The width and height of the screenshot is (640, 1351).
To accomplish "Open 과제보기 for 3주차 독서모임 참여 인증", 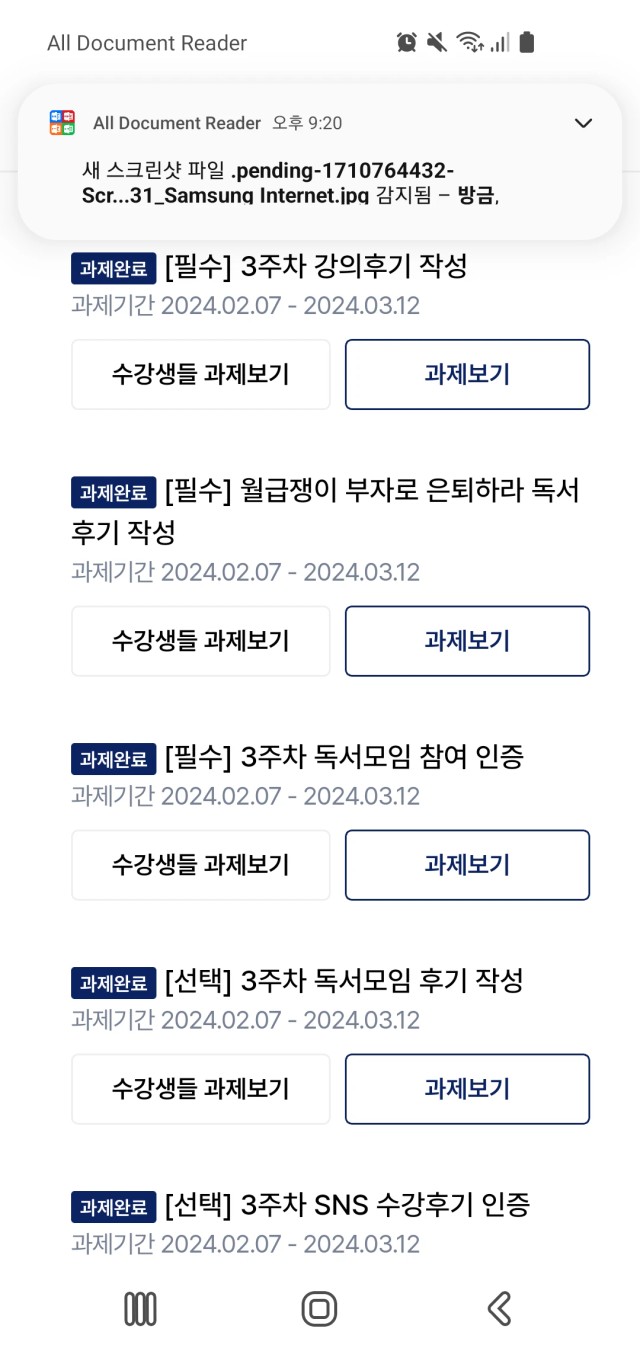I will [x=467, y=865].
